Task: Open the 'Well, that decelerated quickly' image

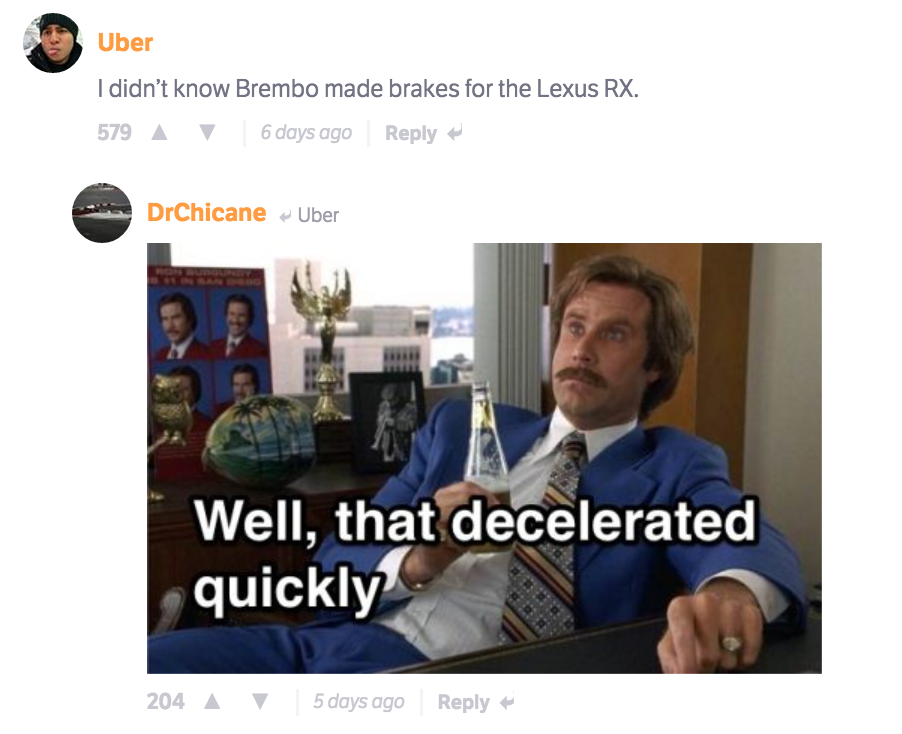Action: (484, 457)
